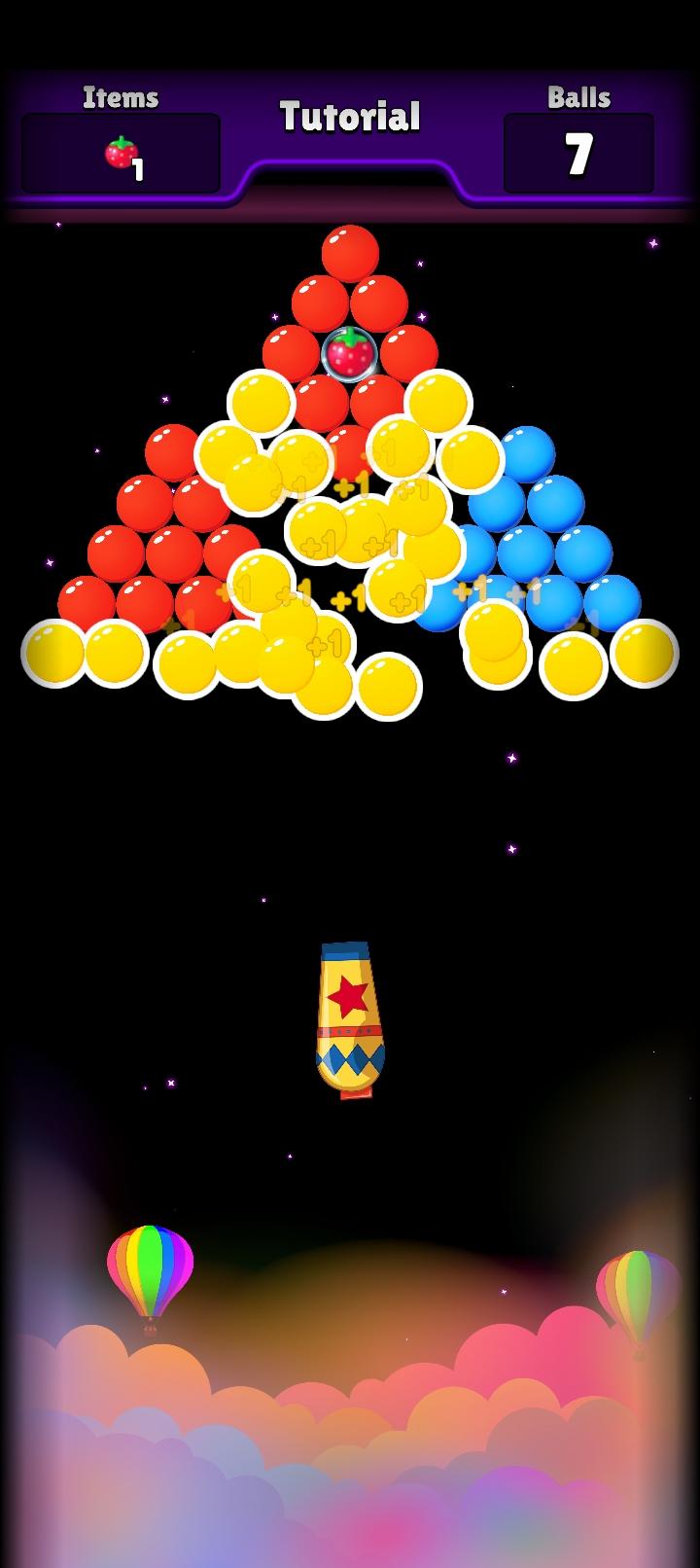Click the Items label text
This screenshot has height=1568, width=700.
pyautogui.click(x=121, y=97)
